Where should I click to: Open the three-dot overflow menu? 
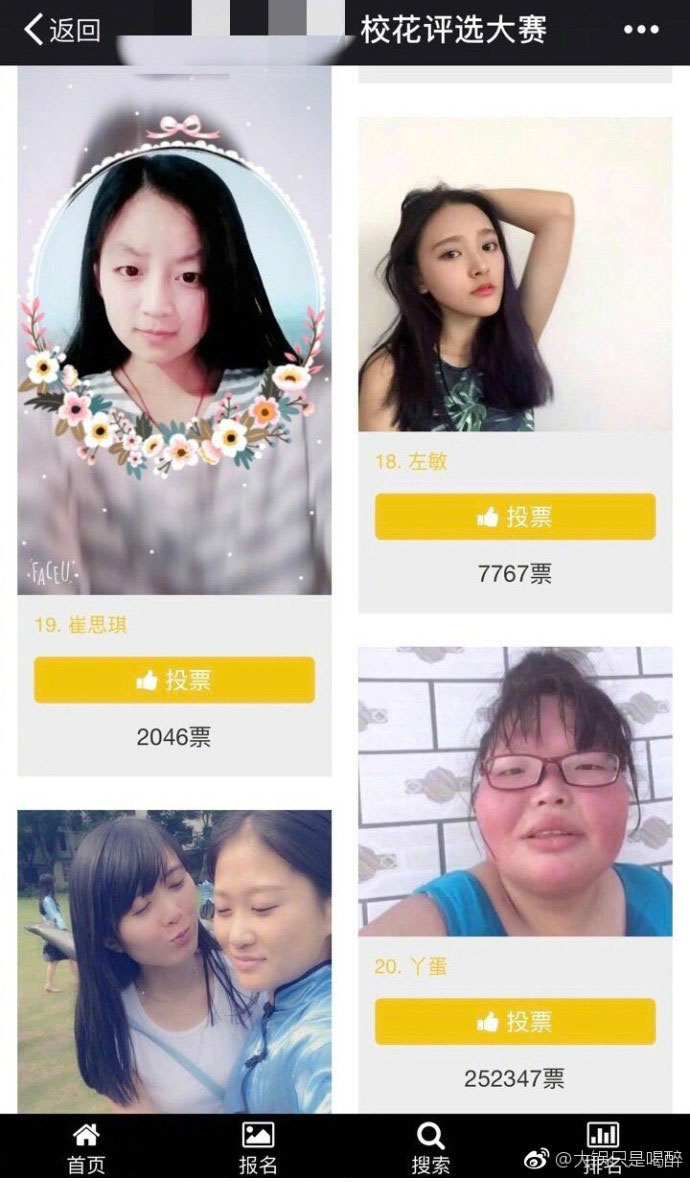641,30
